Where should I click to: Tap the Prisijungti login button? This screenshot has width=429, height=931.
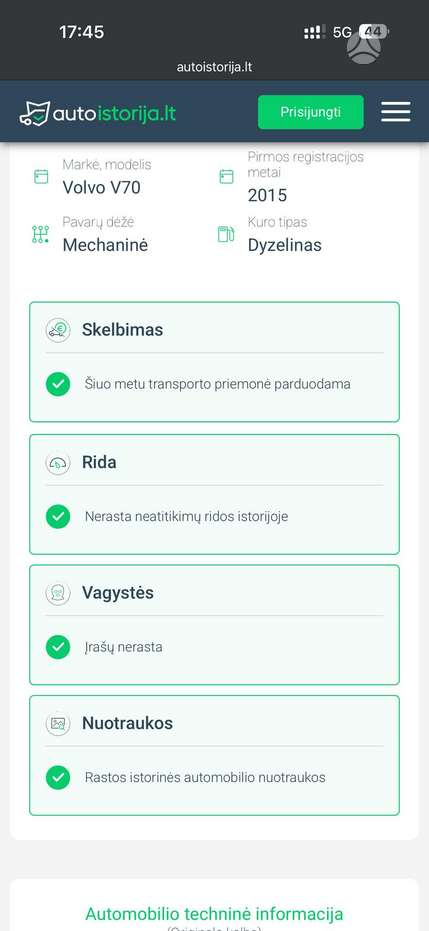pyautogui.click(x=310, y=112)
